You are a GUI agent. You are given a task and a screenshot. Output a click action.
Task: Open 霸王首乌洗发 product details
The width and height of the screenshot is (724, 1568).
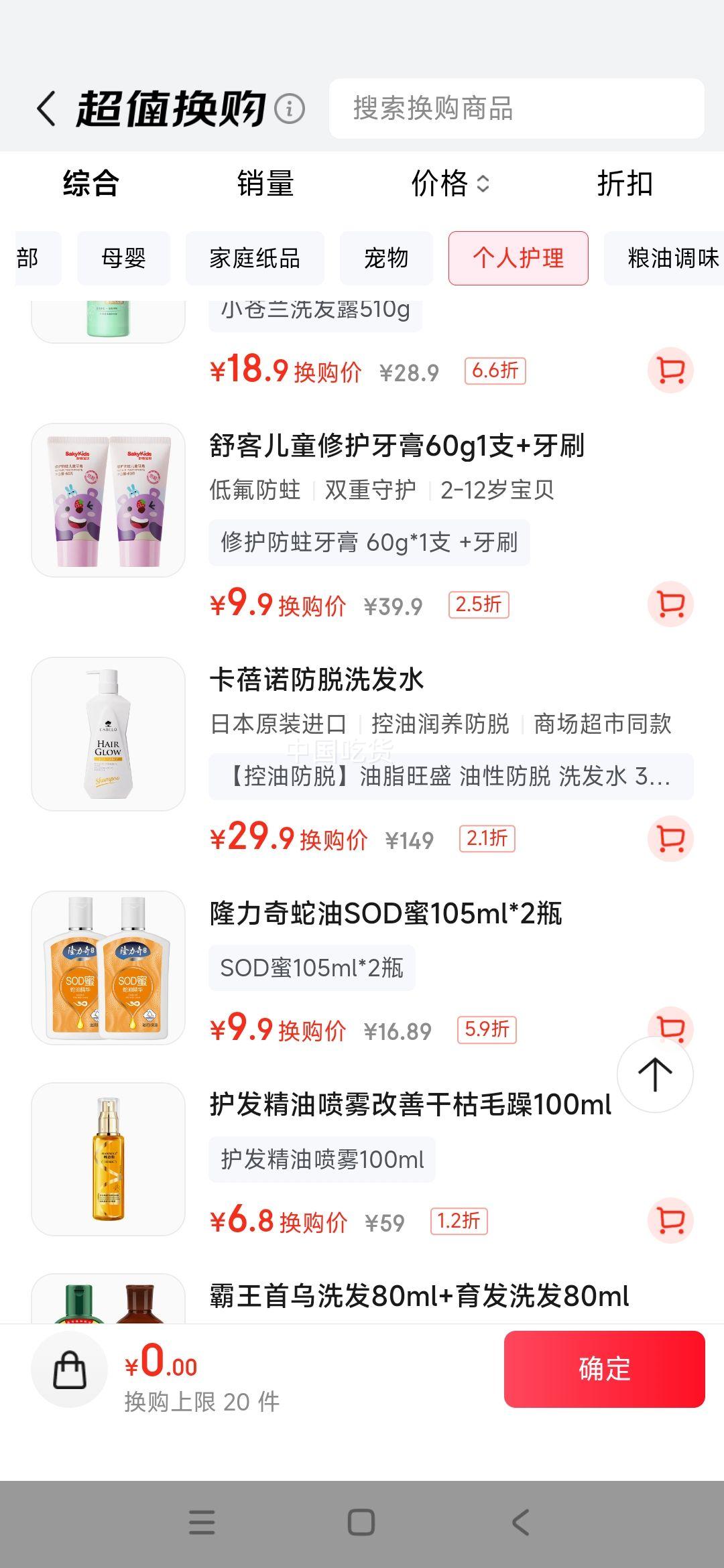coord(419,1296)
